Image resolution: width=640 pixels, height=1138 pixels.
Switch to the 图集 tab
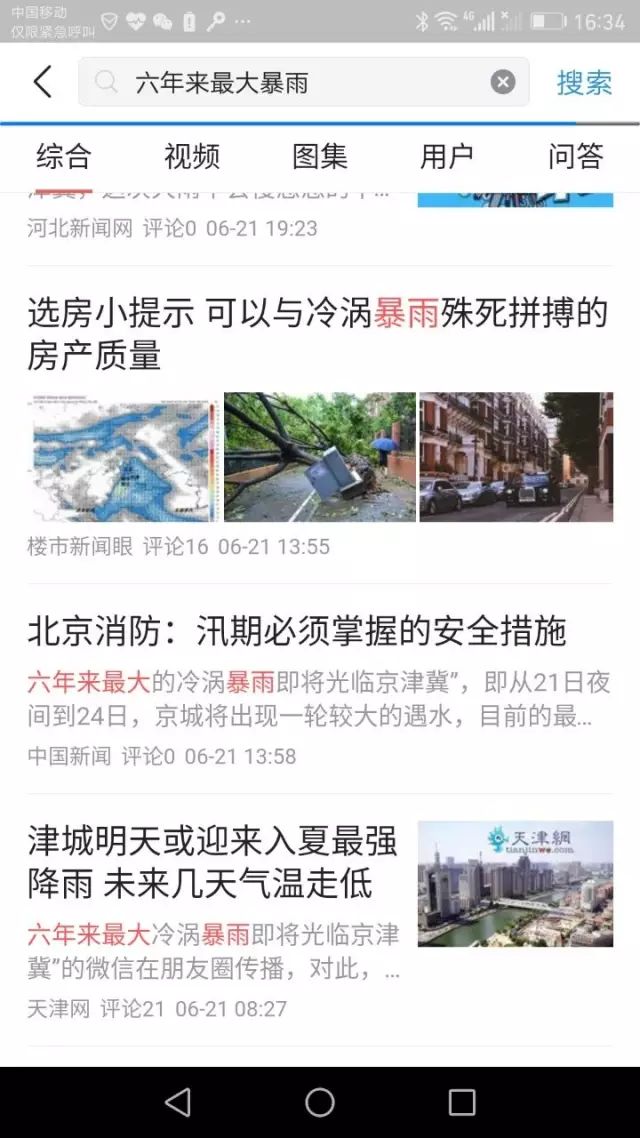point(319,156)
